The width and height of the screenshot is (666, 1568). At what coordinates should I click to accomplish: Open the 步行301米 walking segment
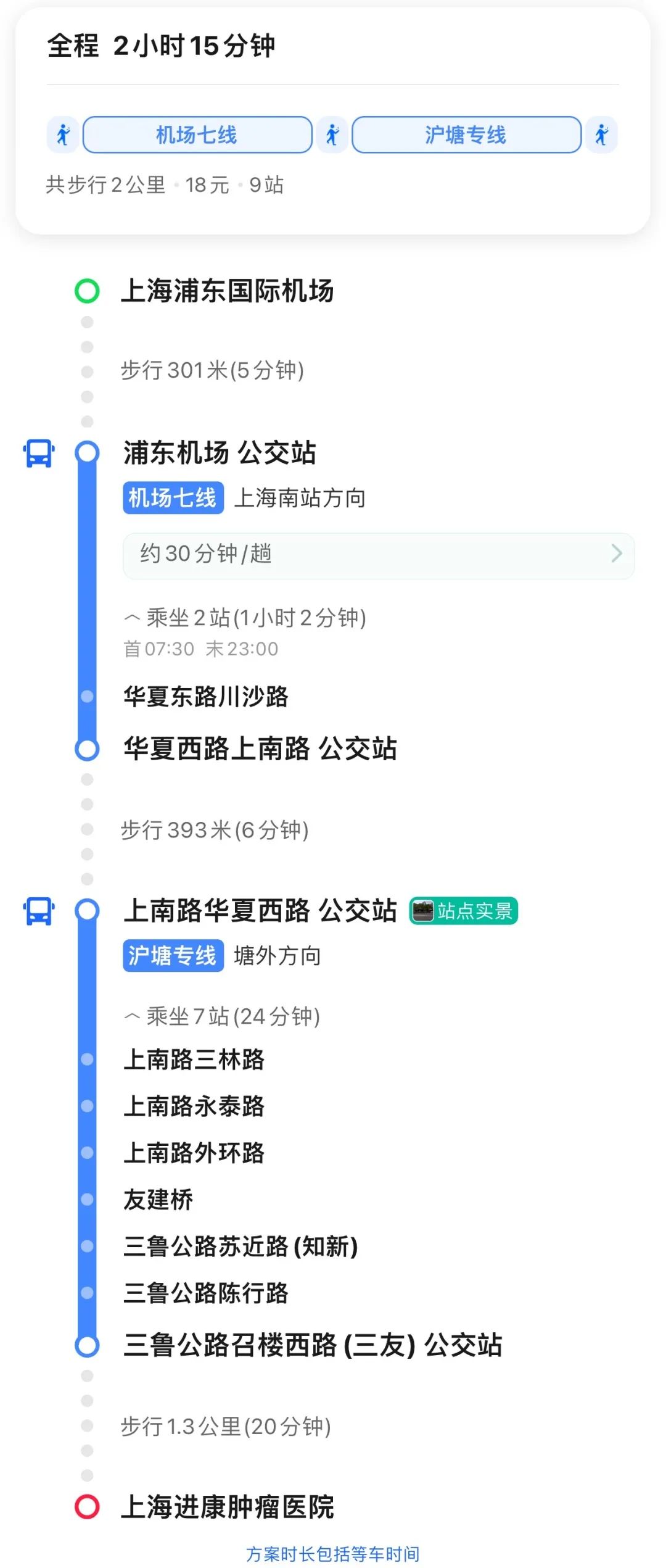pyautogui.click(x=212, y=370)
